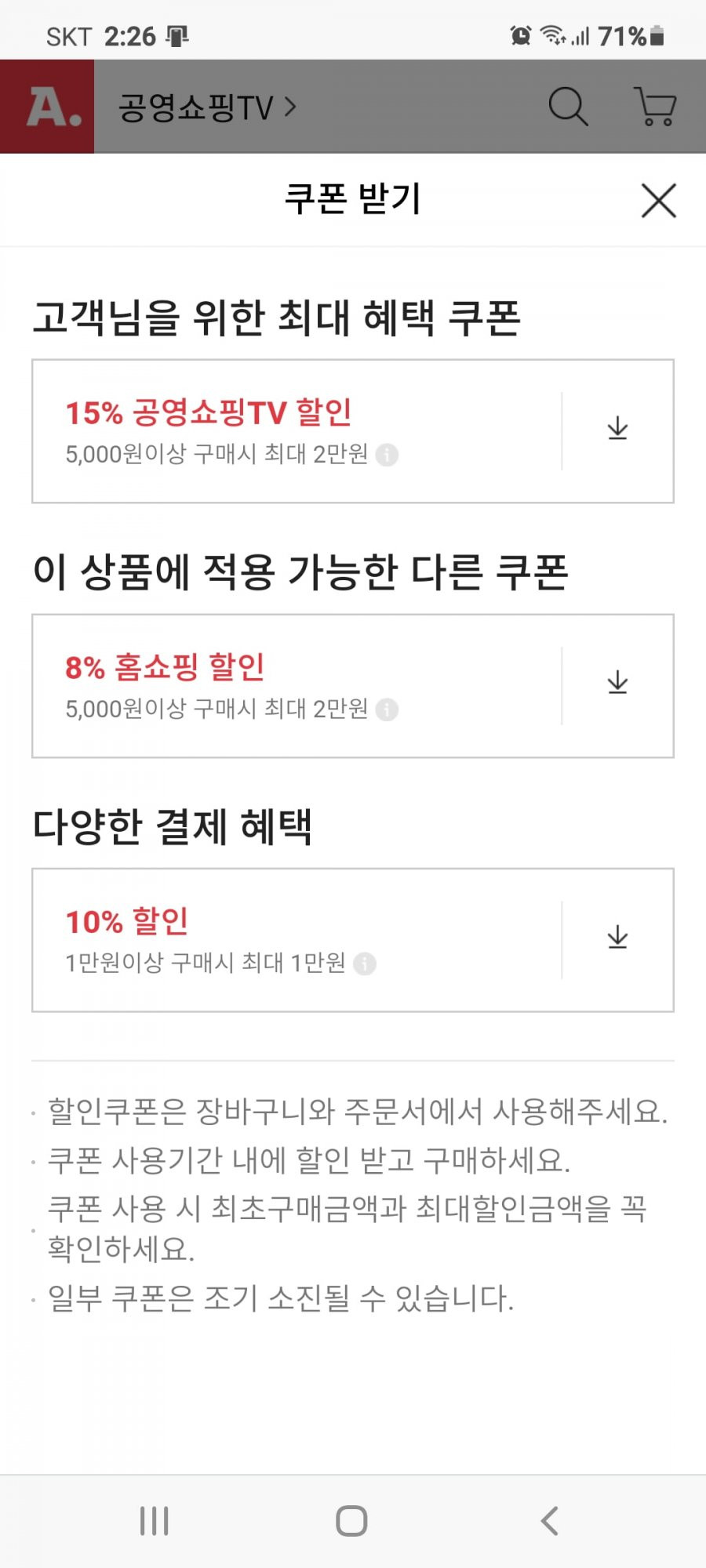Download the 10% 할인 payment coupon
The width and height of the screenshot is (706, 1568).
point(617,937)
